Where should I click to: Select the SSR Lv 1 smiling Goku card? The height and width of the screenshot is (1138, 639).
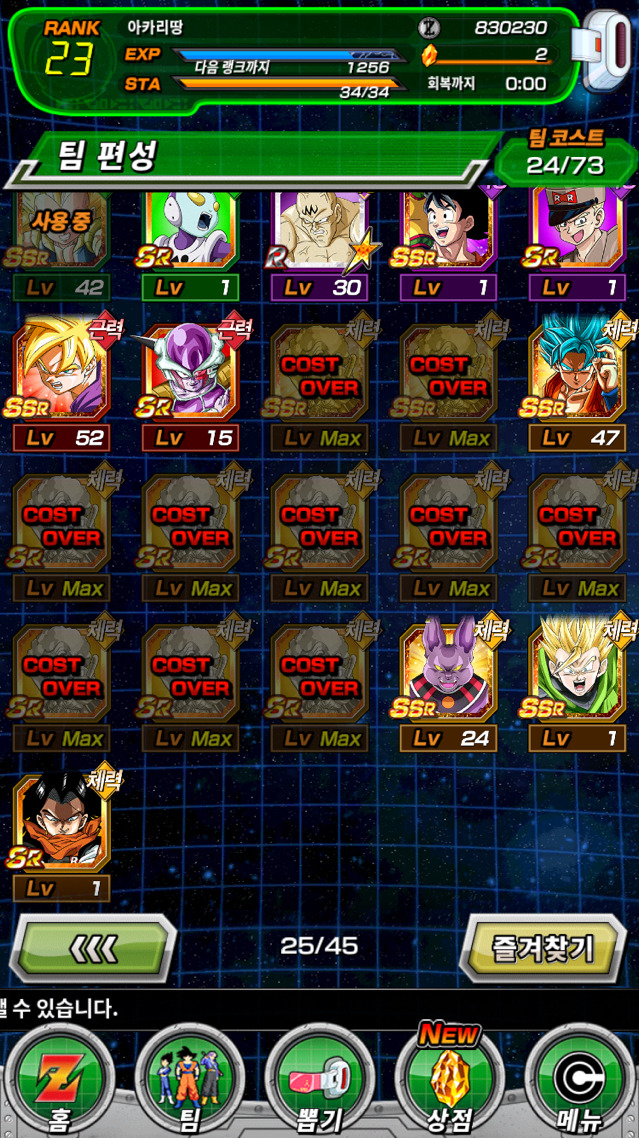pyautogui.click(x=448, y=235)
